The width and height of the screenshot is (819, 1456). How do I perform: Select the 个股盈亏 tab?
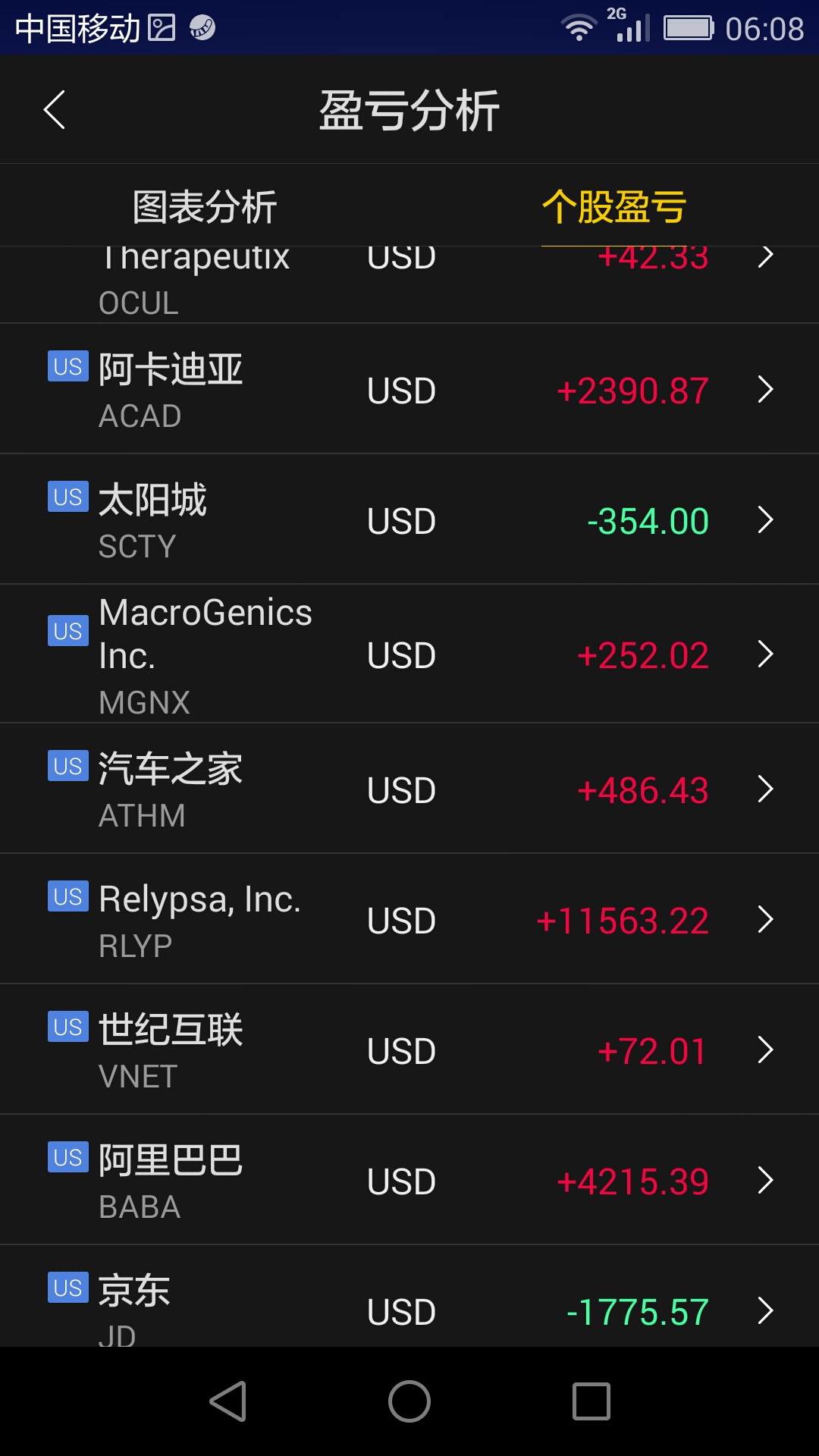pos(614,206)
